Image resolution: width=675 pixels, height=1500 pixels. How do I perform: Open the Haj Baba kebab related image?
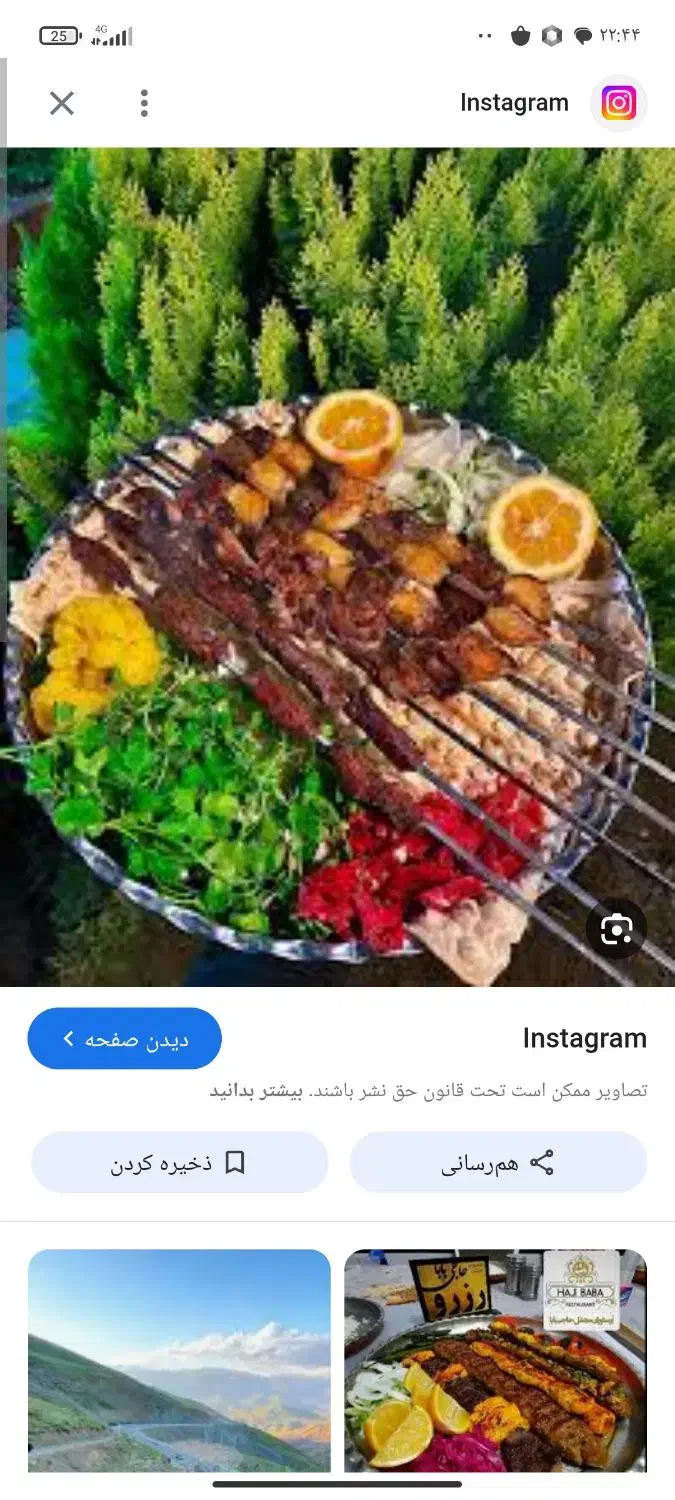pos(495,1360)
